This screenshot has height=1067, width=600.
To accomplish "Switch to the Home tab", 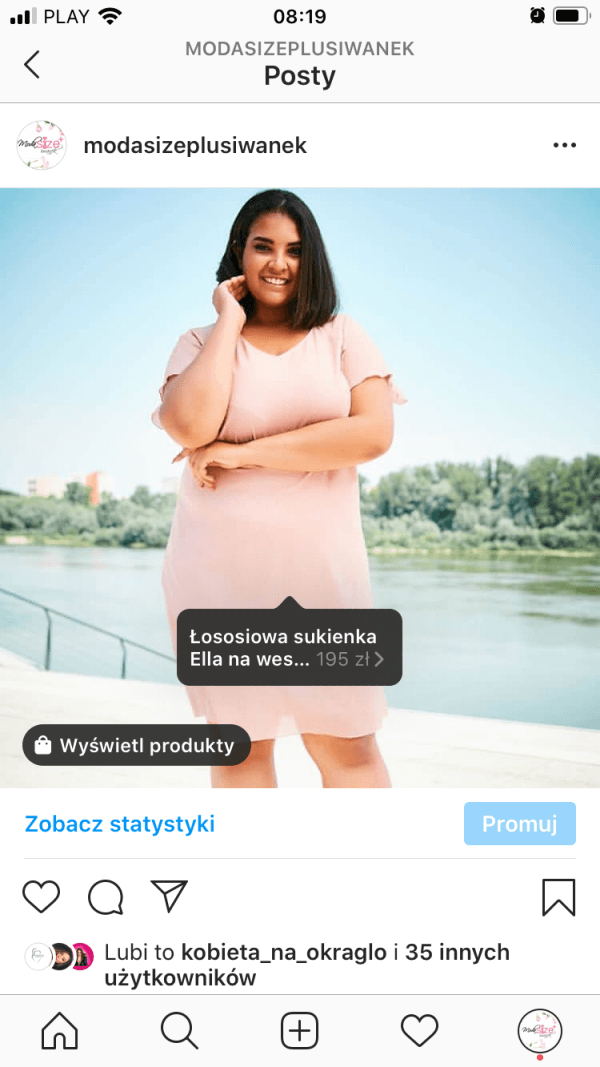I will 59,1030.
